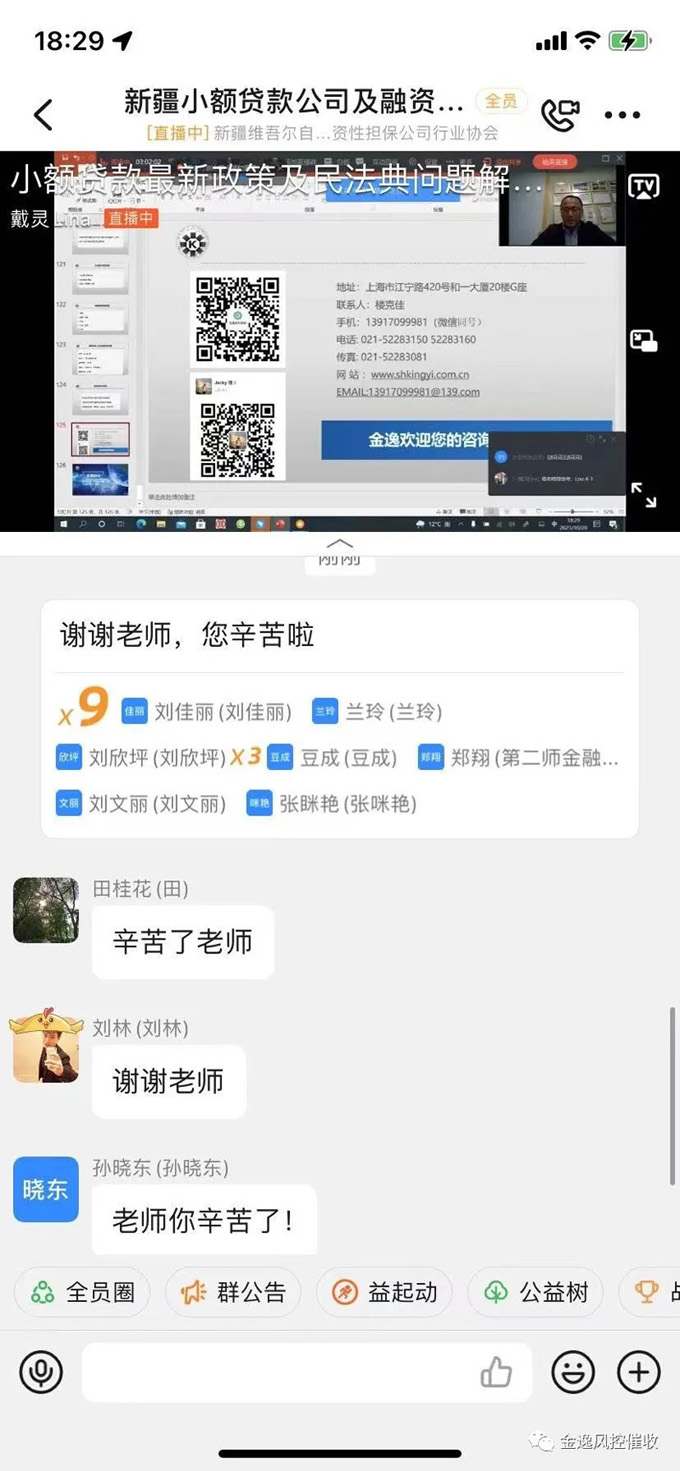Start a video call from header

[559, 115]
